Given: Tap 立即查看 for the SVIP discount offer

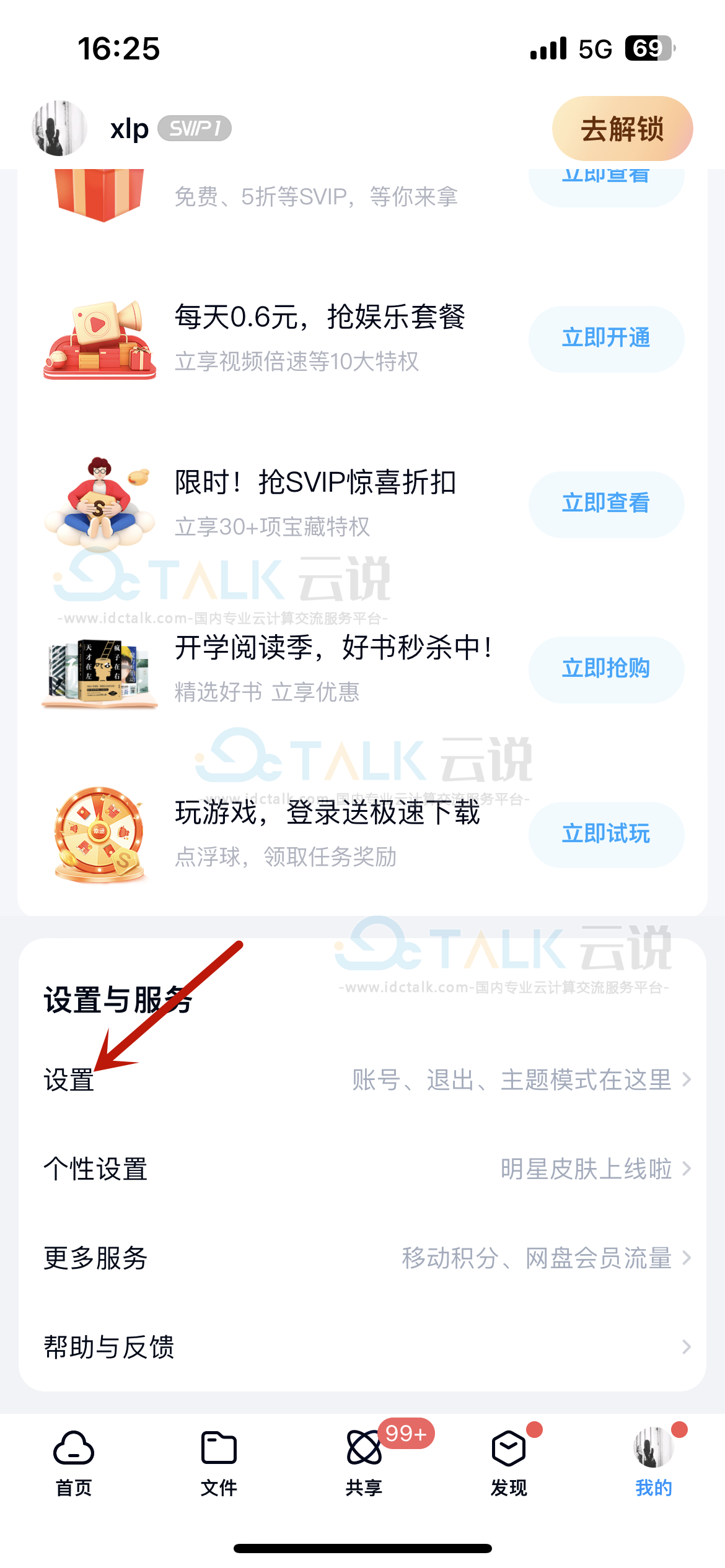Looking at the screenshot, I should point(605,503).
